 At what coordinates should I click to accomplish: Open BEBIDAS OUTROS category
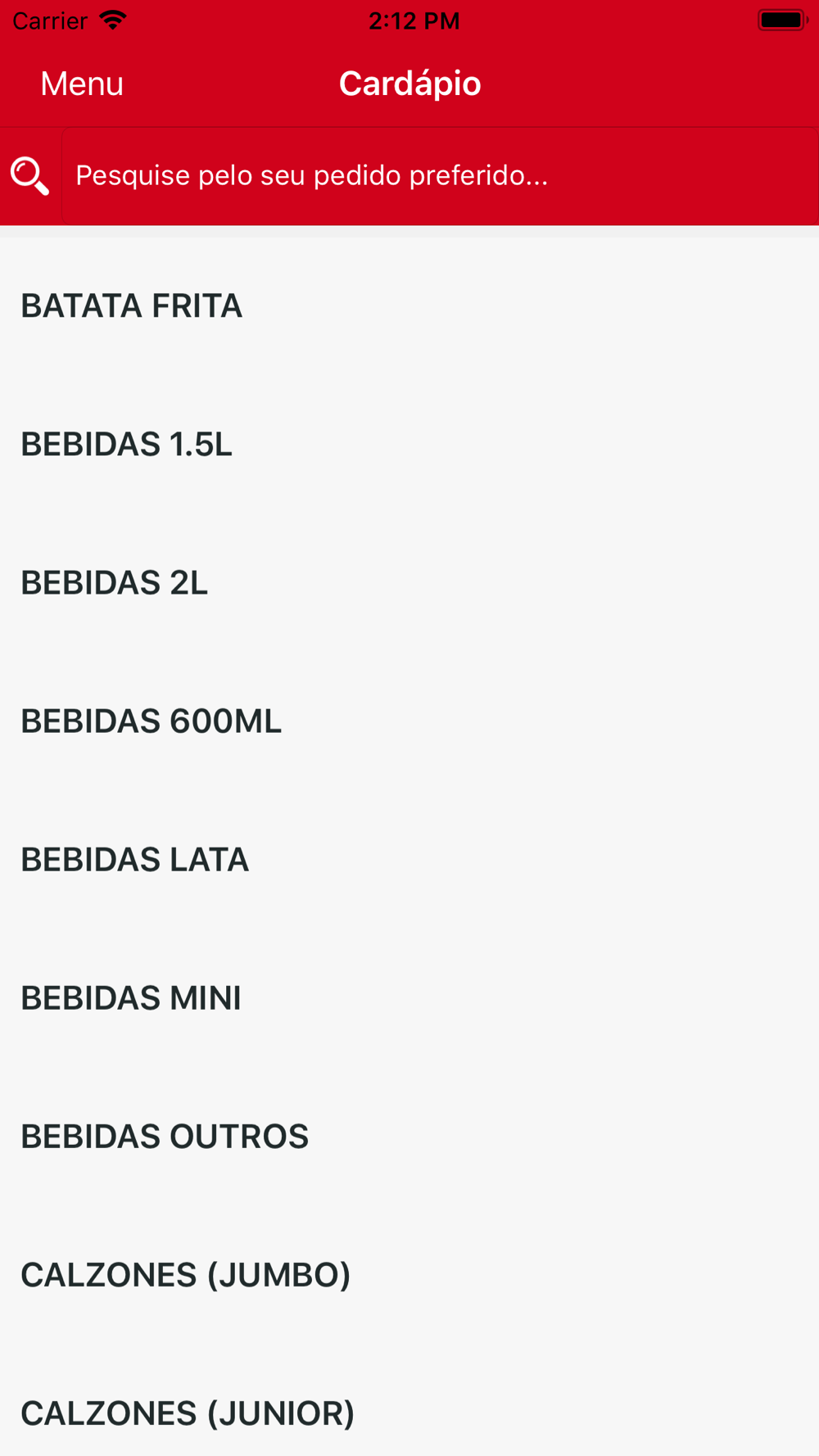click(409, 1137)
